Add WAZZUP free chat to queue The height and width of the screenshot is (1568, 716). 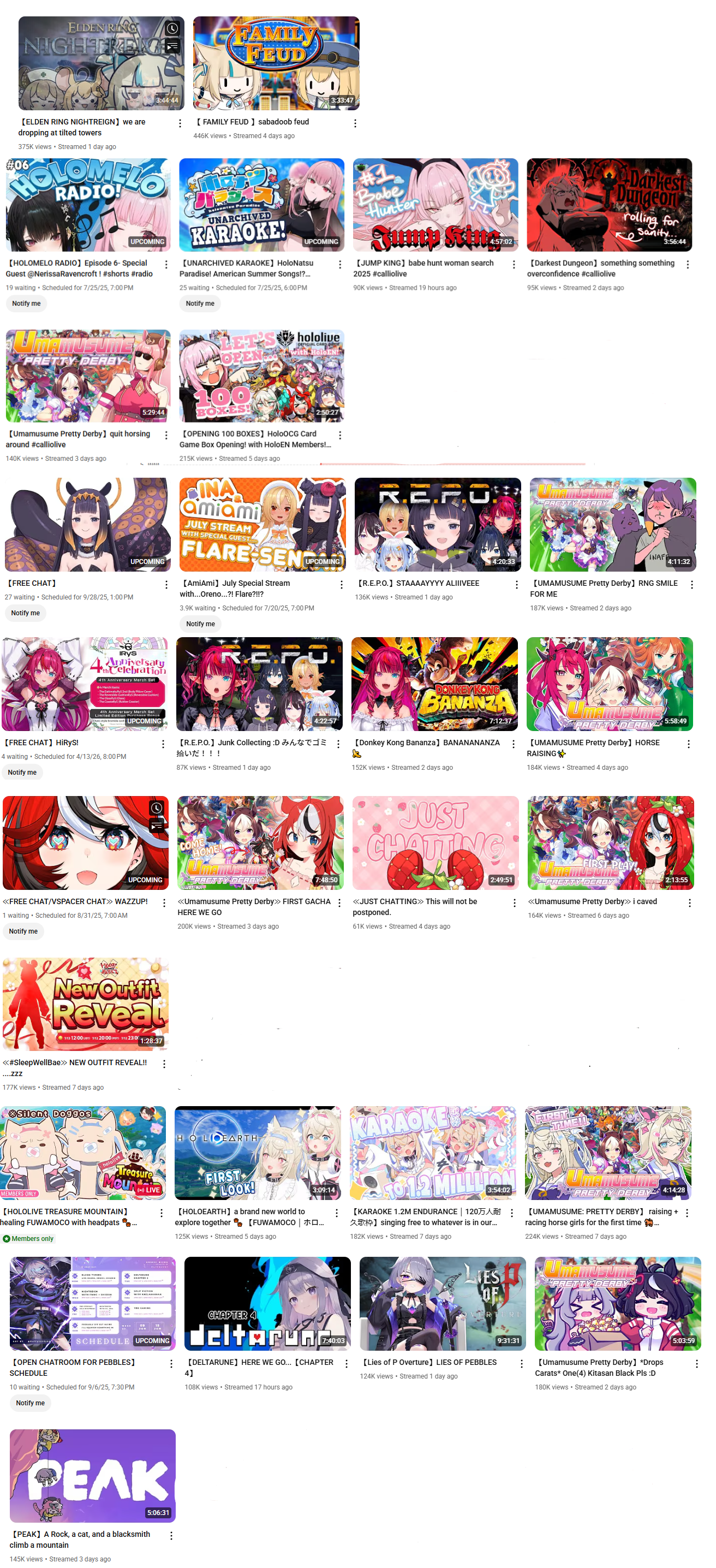156,826
